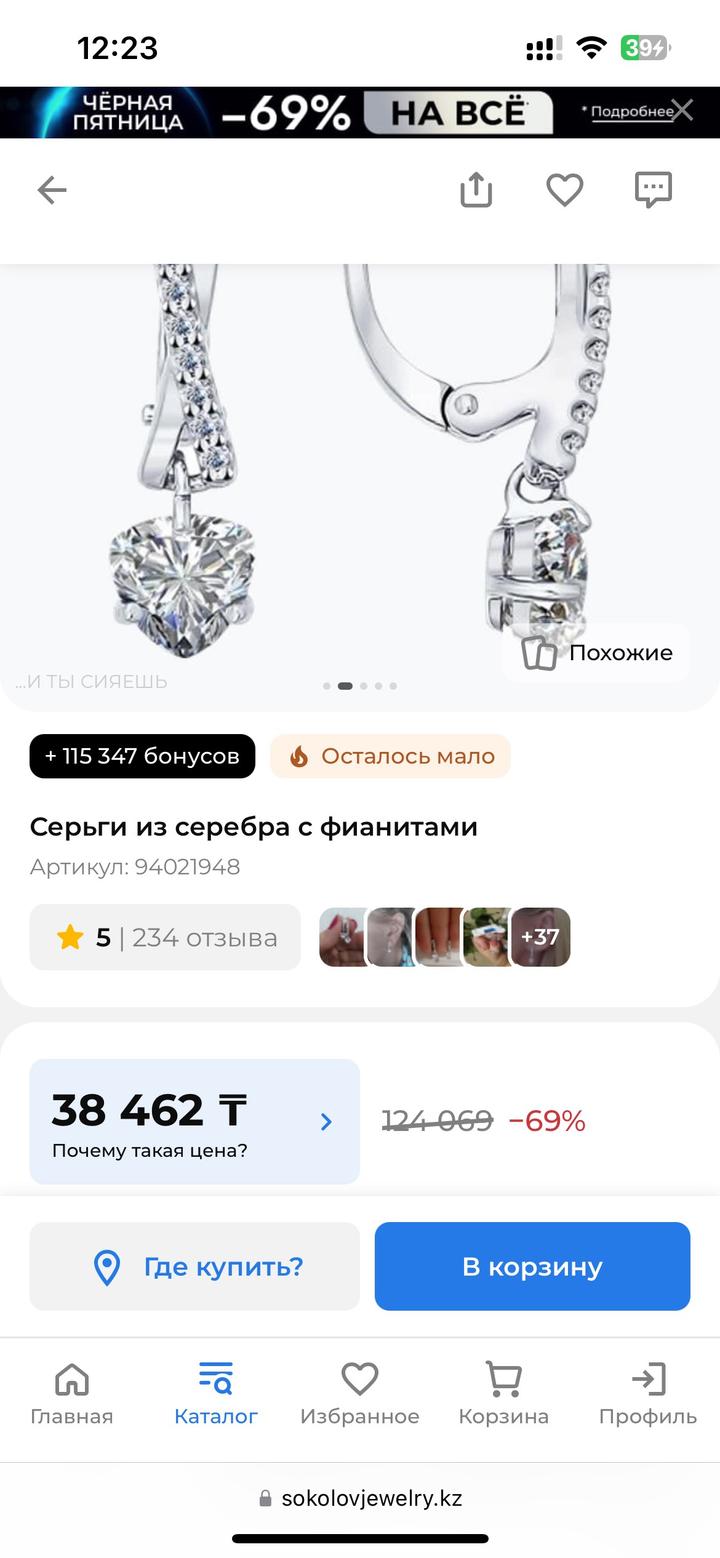Dismiss the Black Friday banner
Image resolution: width=720 pixels, height=1558 pixels.
click(x=682, y=110)
